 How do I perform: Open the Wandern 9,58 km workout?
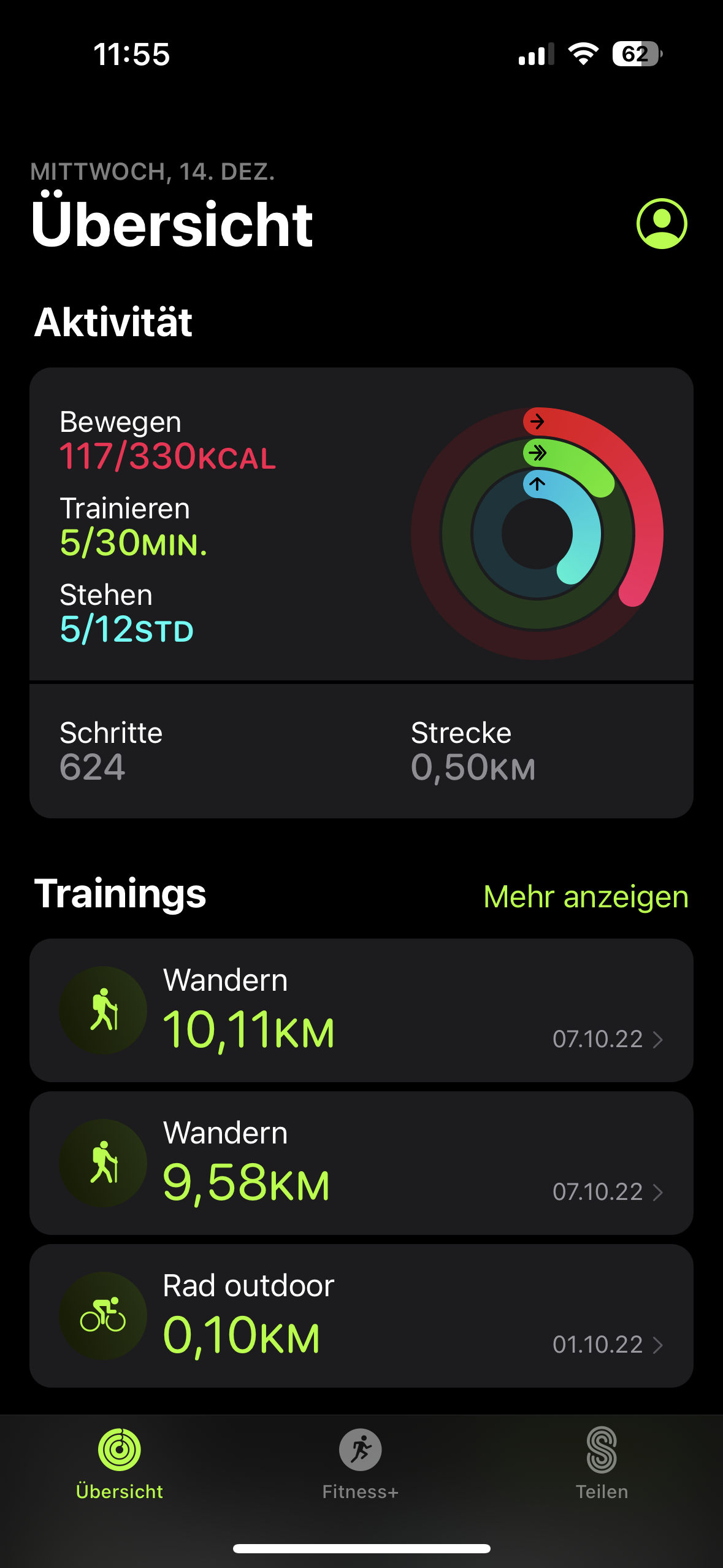pyautogui.click(x=361, y=1163)
